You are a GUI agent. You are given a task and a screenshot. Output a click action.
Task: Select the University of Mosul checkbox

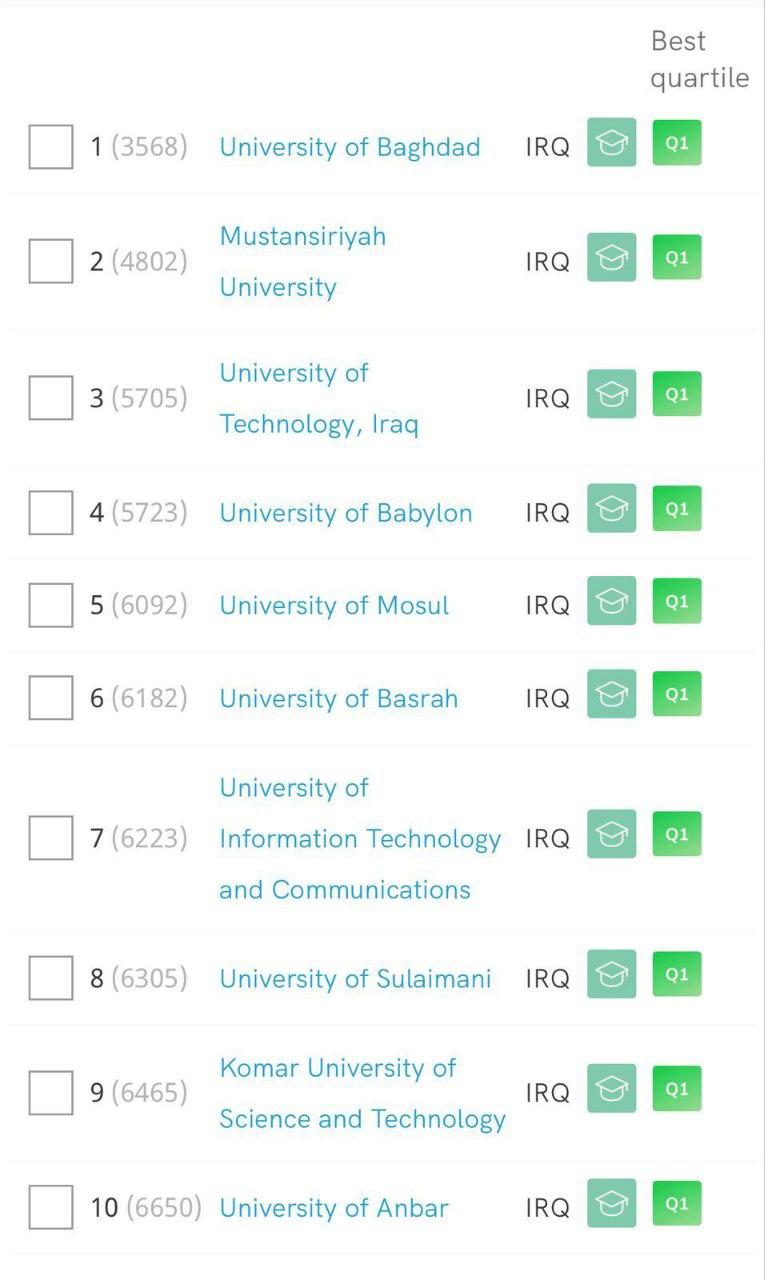(51, 605)
